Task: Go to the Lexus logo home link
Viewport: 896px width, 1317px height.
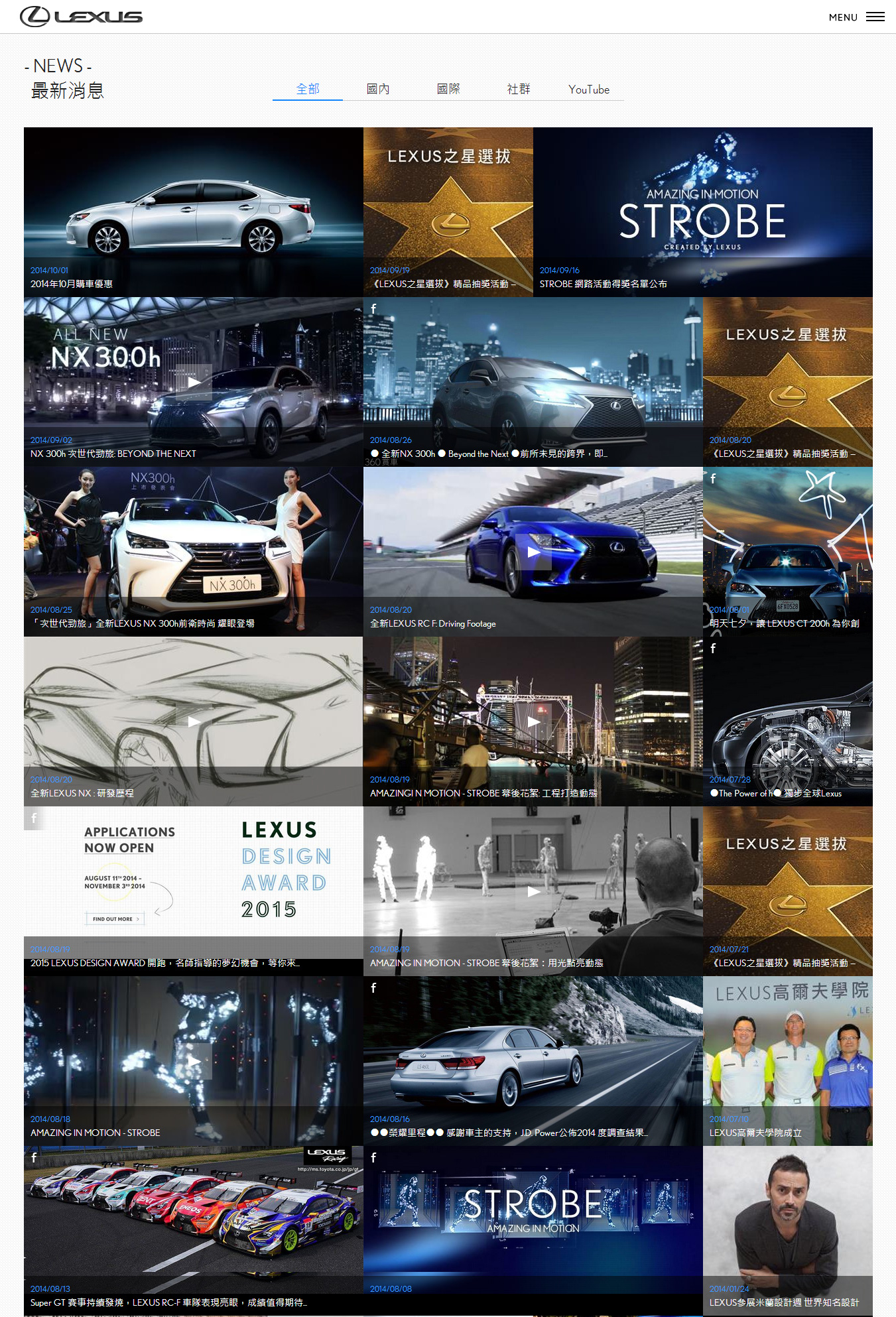Action: (82, 17)
